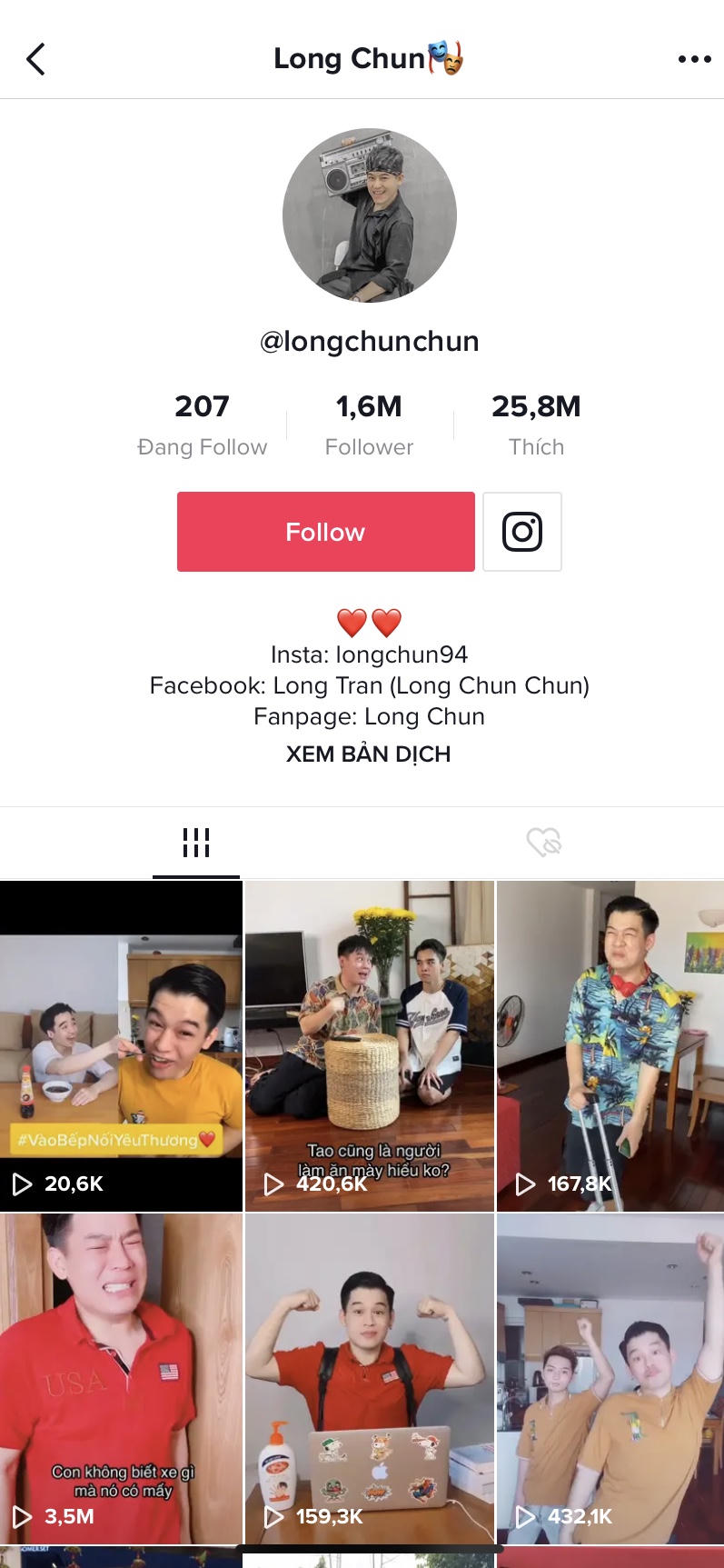
Task: Open the video with 167,8K views
Action: (610, 1045)
